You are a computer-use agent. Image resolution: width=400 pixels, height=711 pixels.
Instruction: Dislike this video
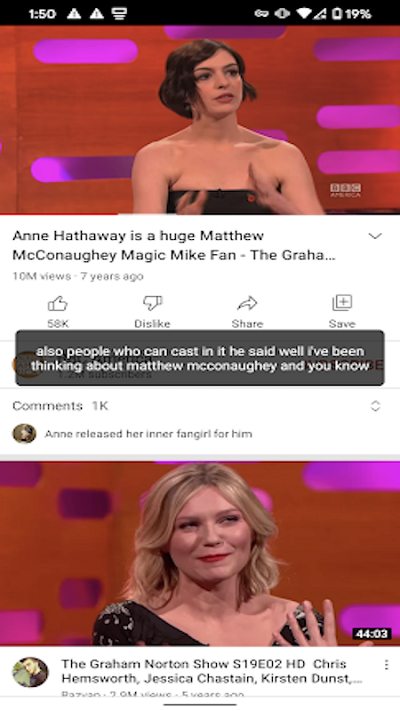click(152, 311)
